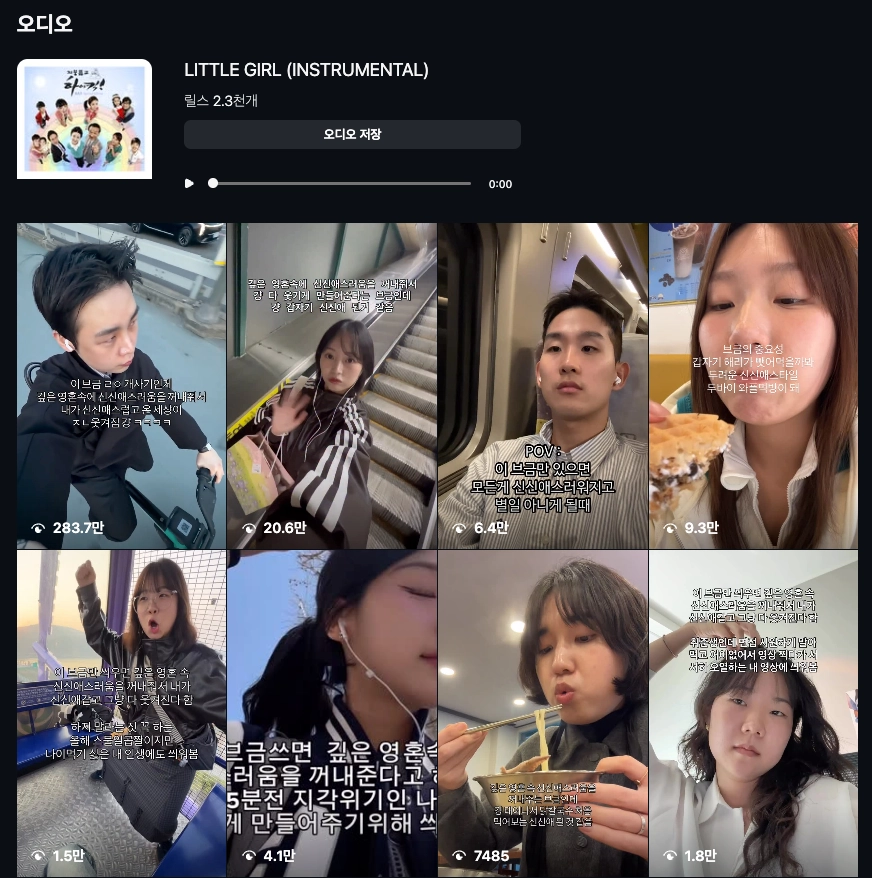The width and height of the screenshot is (872, 878).
Task: Click the 오디오 저장 save button
Action: pos(352,134)
